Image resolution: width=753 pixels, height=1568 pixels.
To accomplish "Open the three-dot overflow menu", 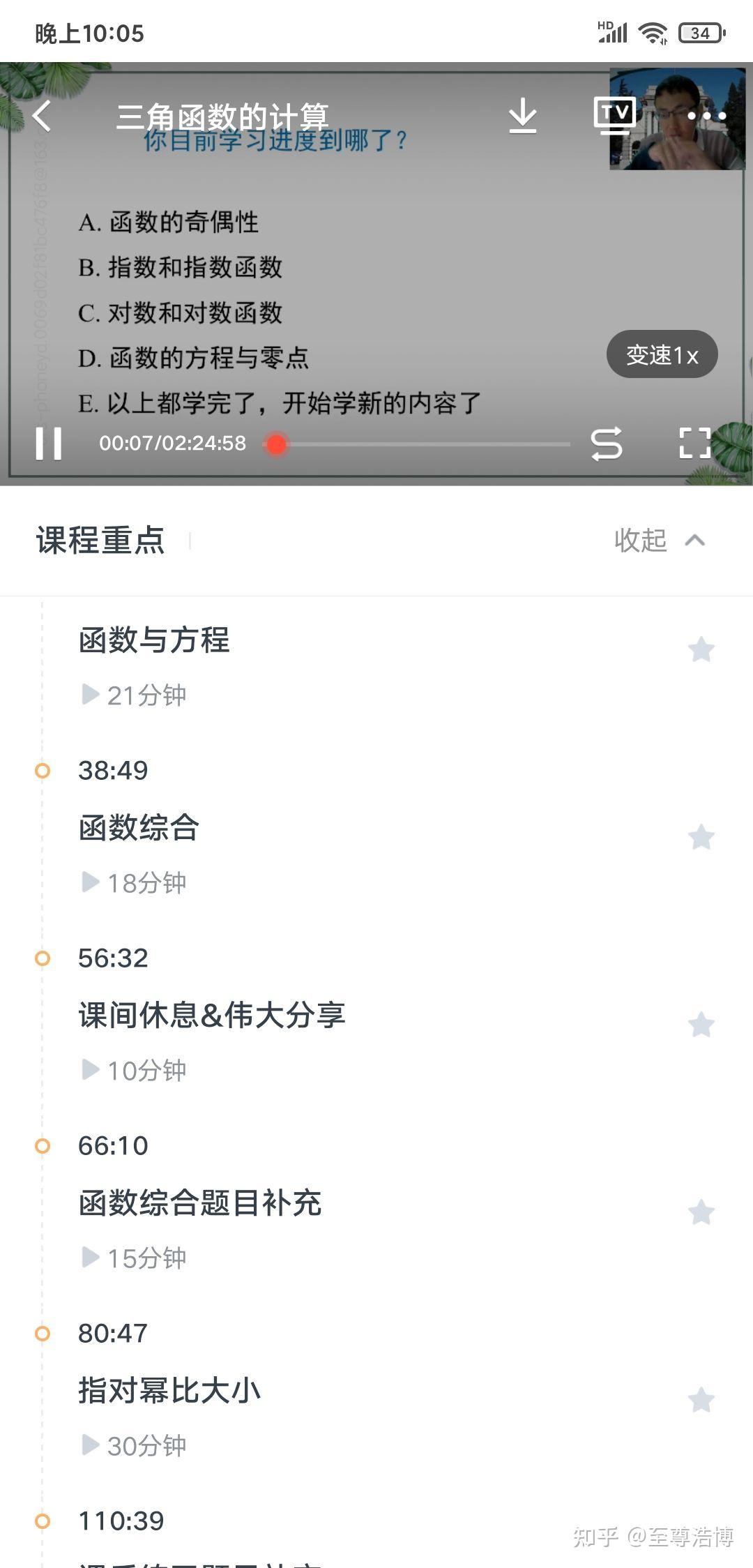I will (x=706, y=116).
